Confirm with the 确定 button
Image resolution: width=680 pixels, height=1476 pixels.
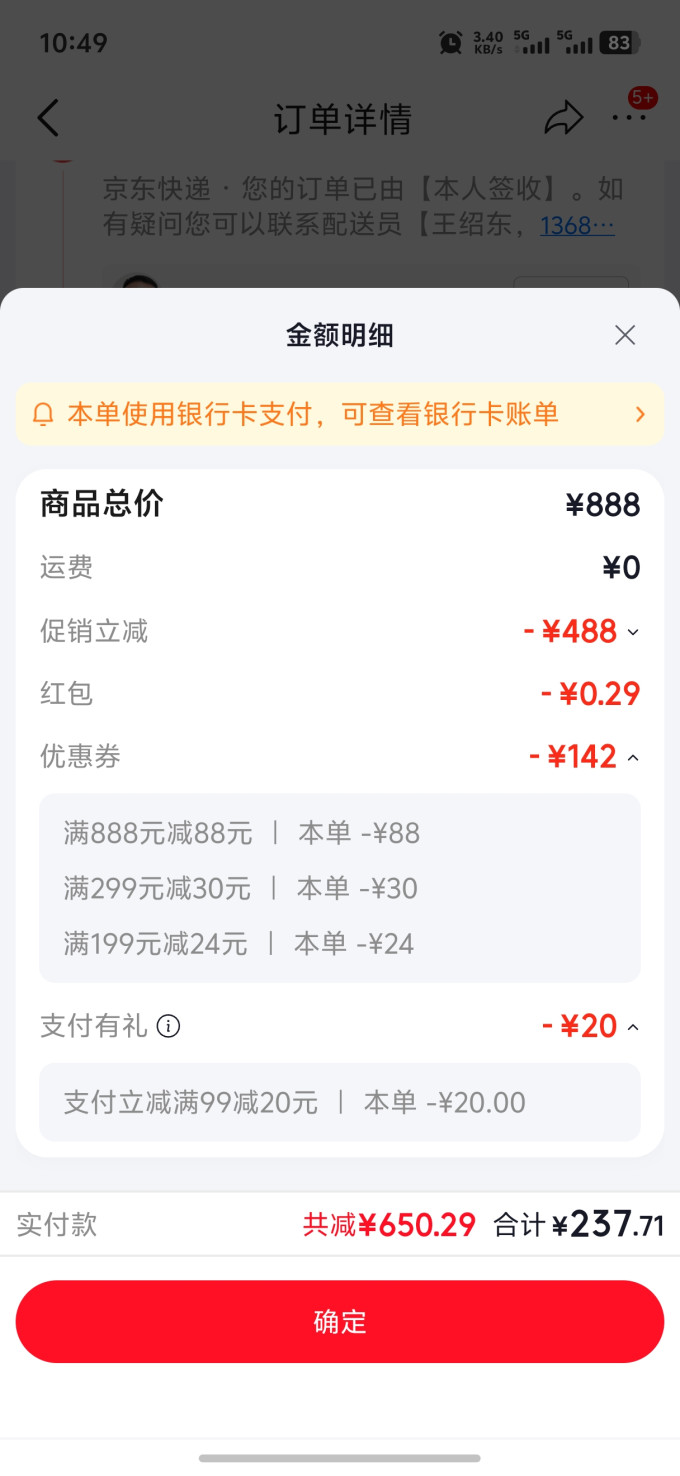340,1321
